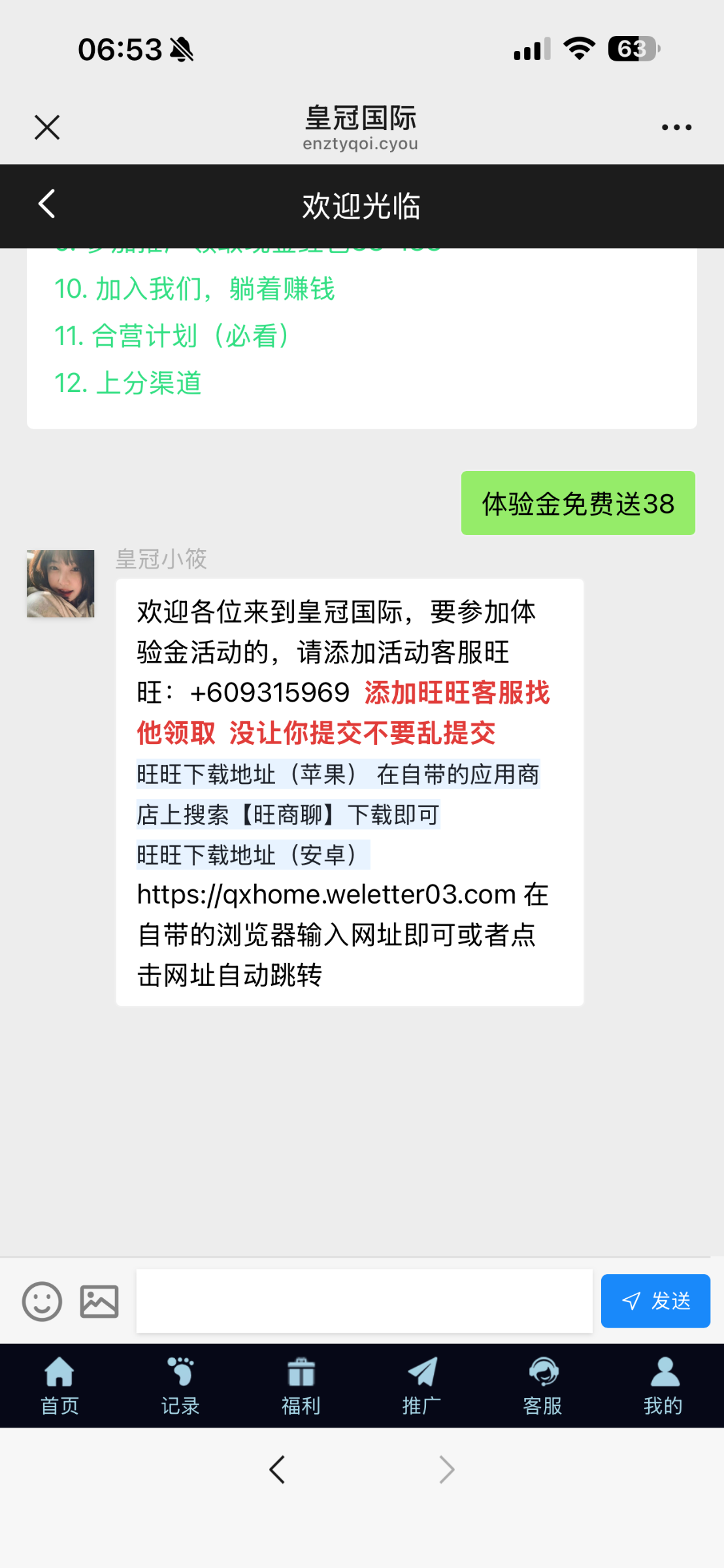Image resolution: width=724 pixels, height=1568 pixels.
Task: Open 福利 via the gift icon
Action: tap(300, 1371)
